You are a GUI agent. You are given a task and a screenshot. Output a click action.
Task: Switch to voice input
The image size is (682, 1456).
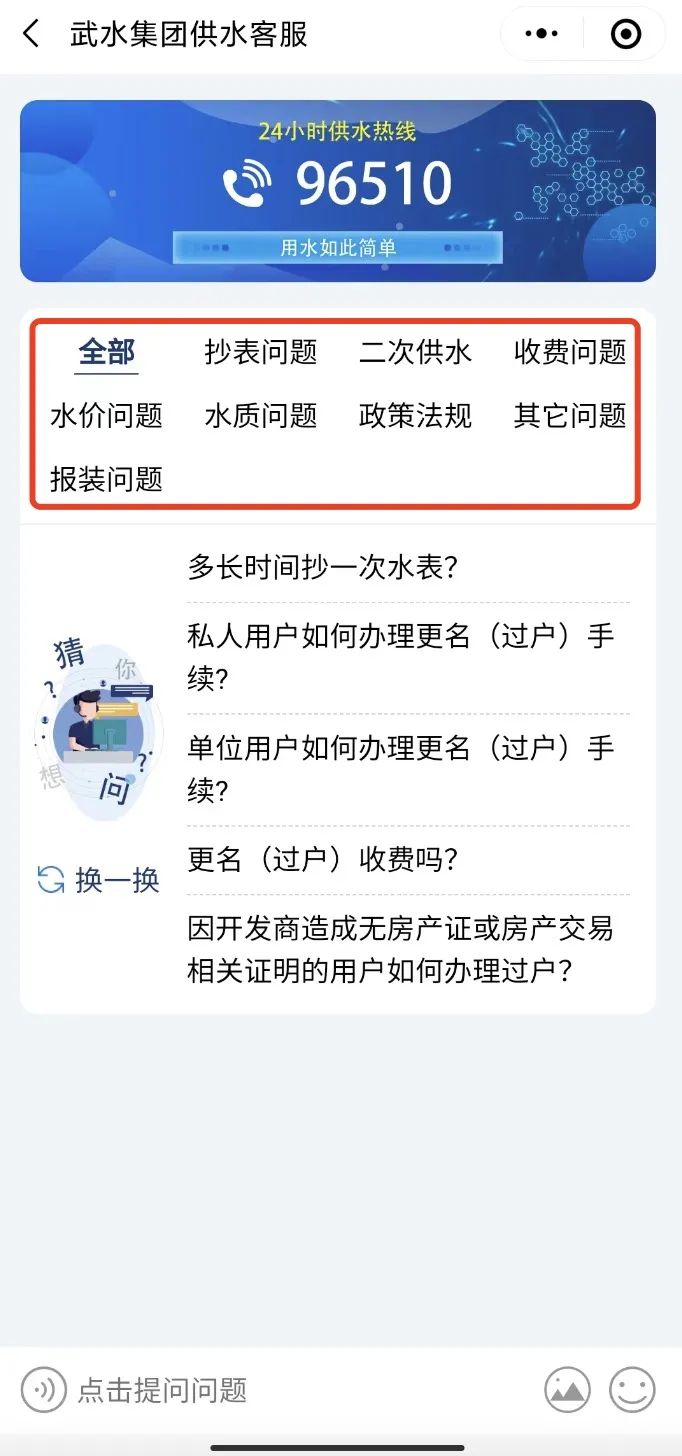43,1390
